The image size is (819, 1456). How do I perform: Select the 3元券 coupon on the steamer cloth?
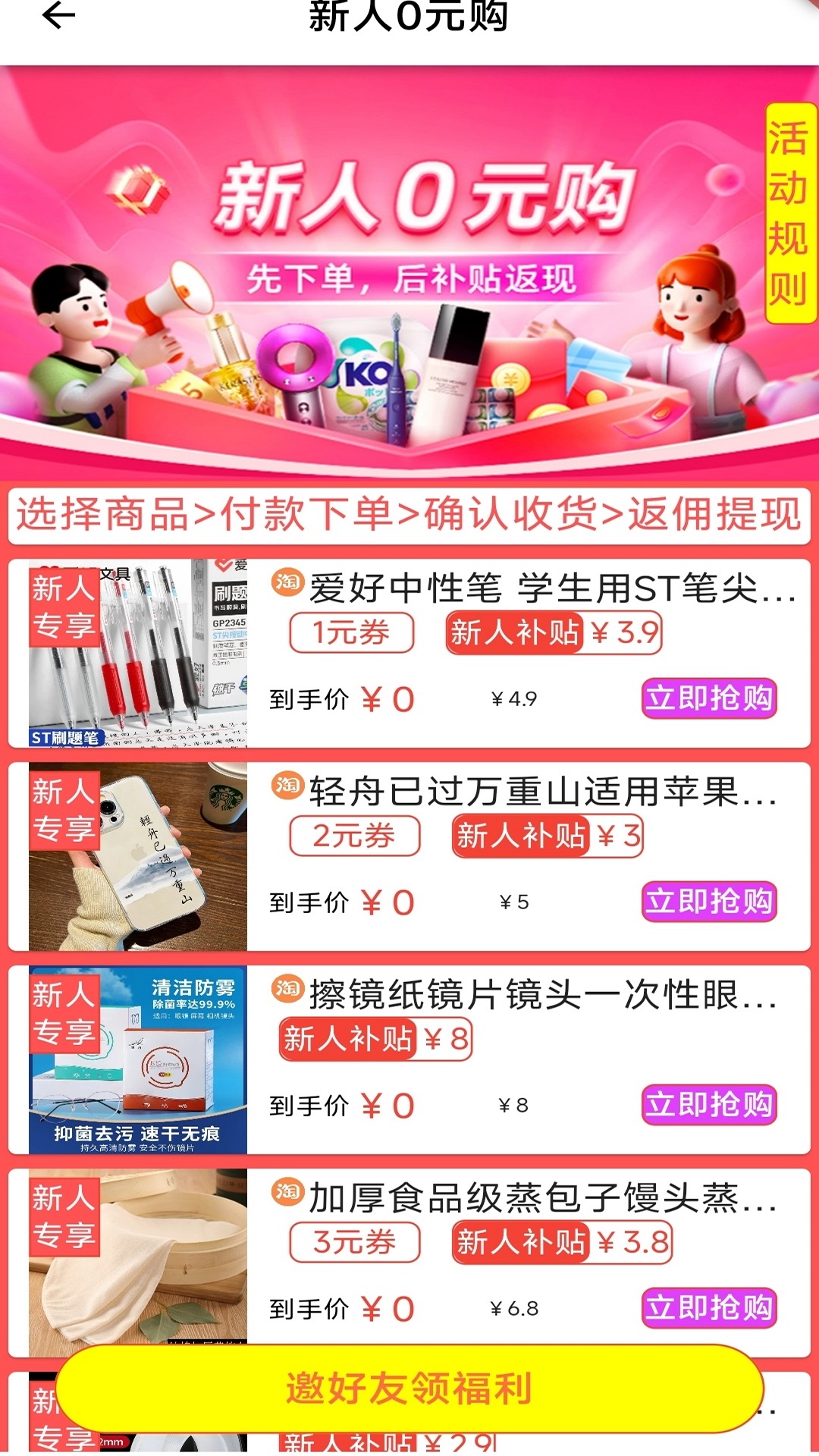pos(353,1242)
